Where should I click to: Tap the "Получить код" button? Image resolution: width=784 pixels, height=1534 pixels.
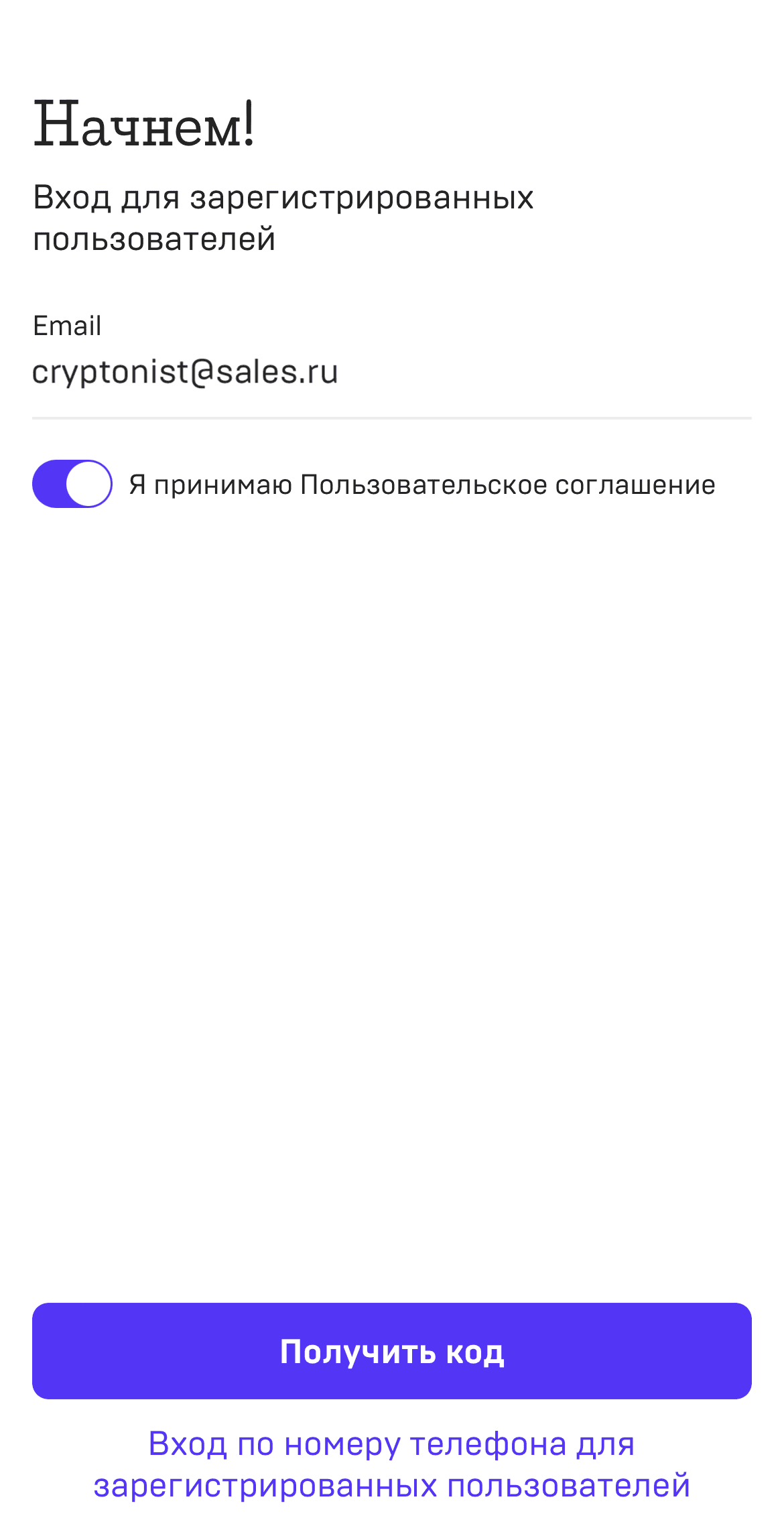point(391,1351)
